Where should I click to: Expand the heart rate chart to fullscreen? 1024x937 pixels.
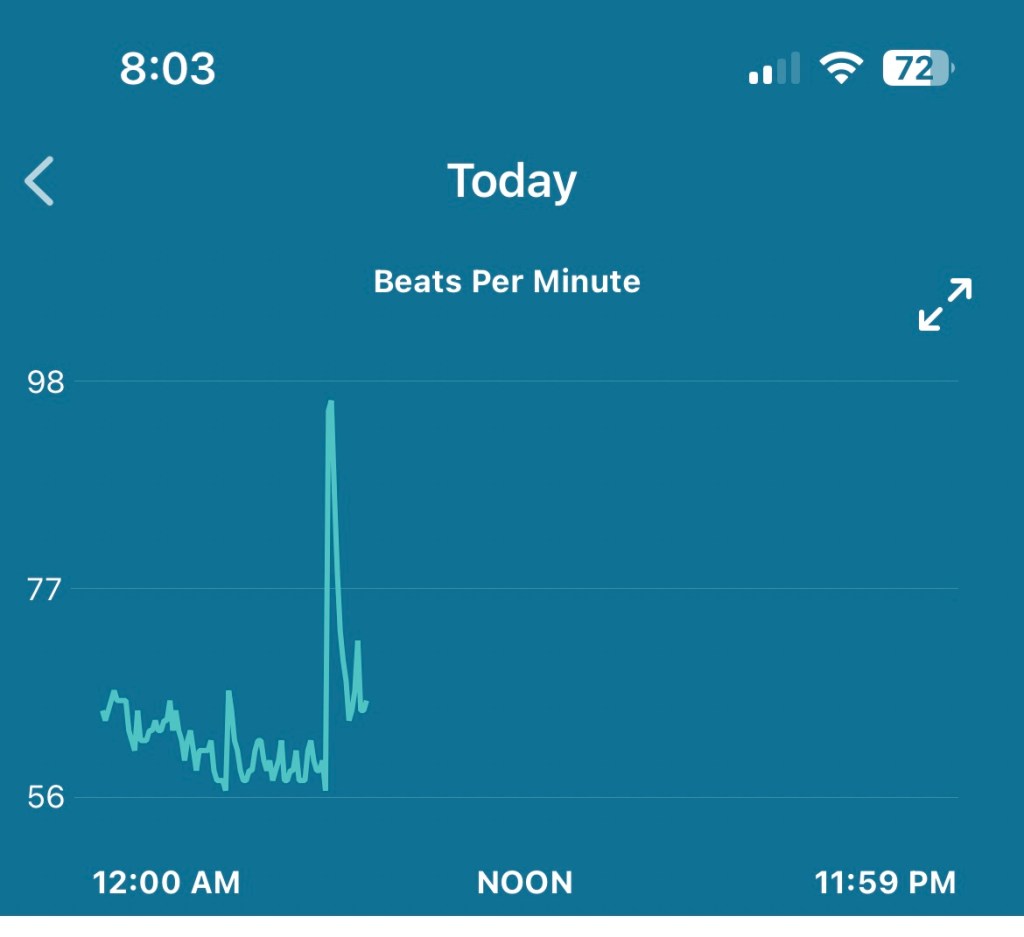pos(945,304)
